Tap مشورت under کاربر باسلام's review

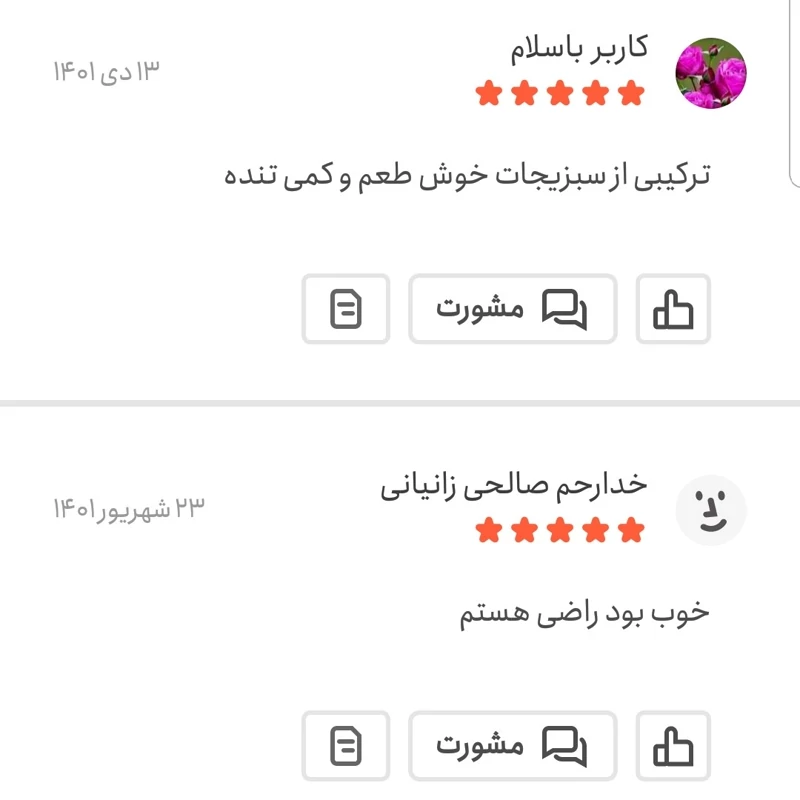pyautogui.click(x=512, y=309)
